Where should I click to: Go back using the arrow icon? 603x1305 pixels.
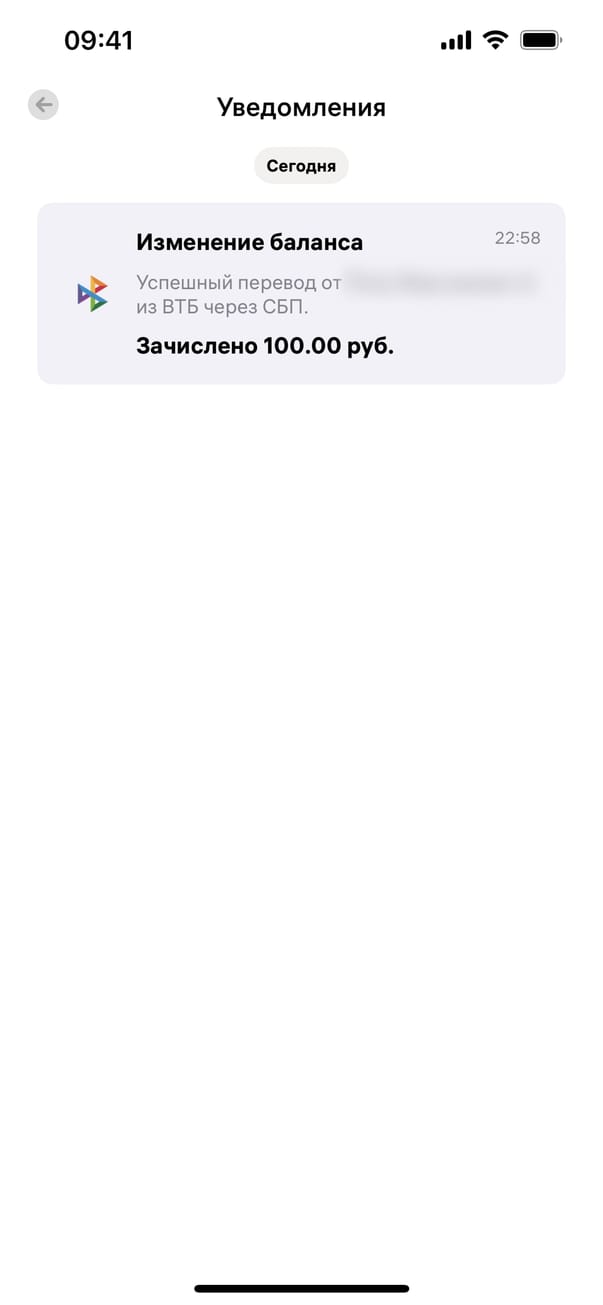(x=43, y=105)
